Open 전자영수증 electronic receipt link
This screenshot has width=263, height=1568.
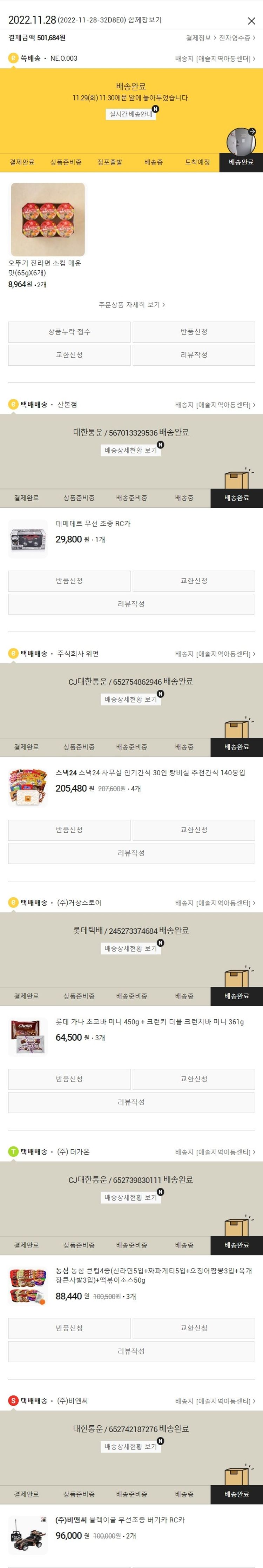236,38
